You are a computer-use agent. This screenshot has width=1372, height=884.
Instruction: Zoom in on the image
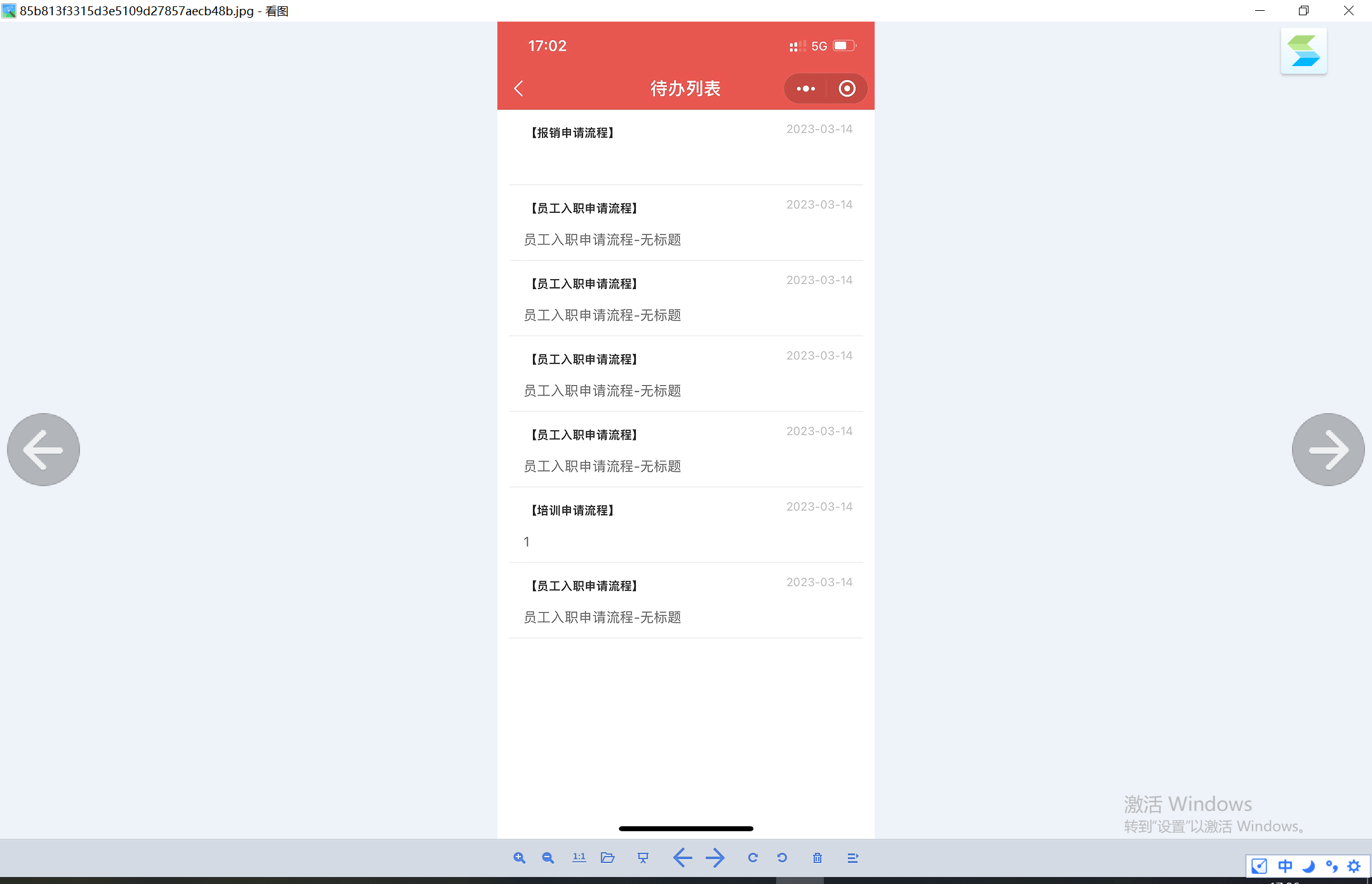coord(519,858)
